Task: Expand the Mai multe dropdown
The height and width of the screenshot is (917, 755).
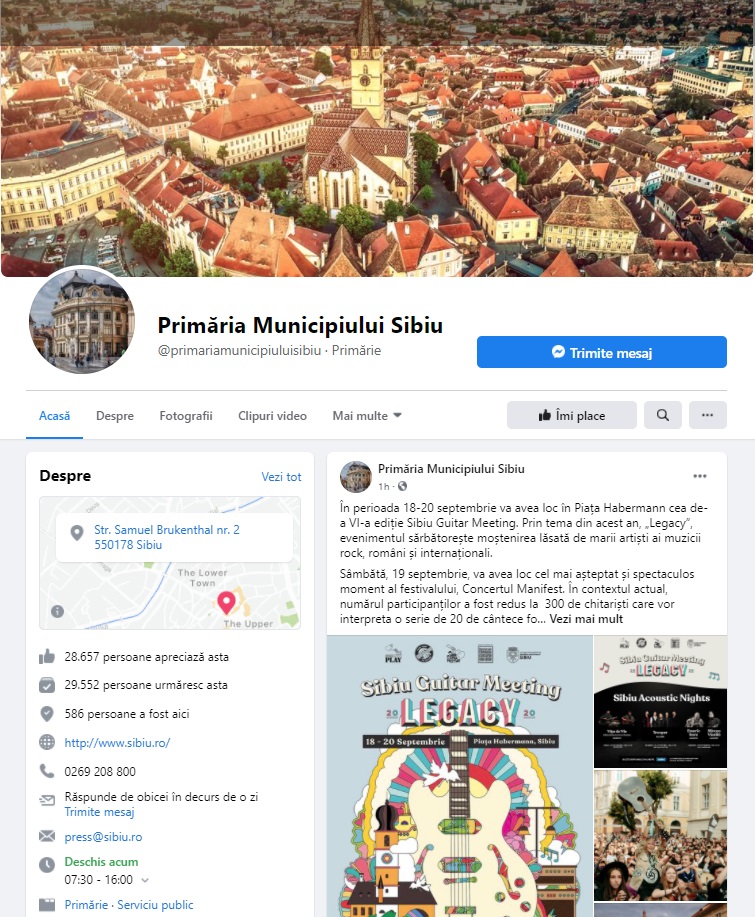Action: click(367, 416)
